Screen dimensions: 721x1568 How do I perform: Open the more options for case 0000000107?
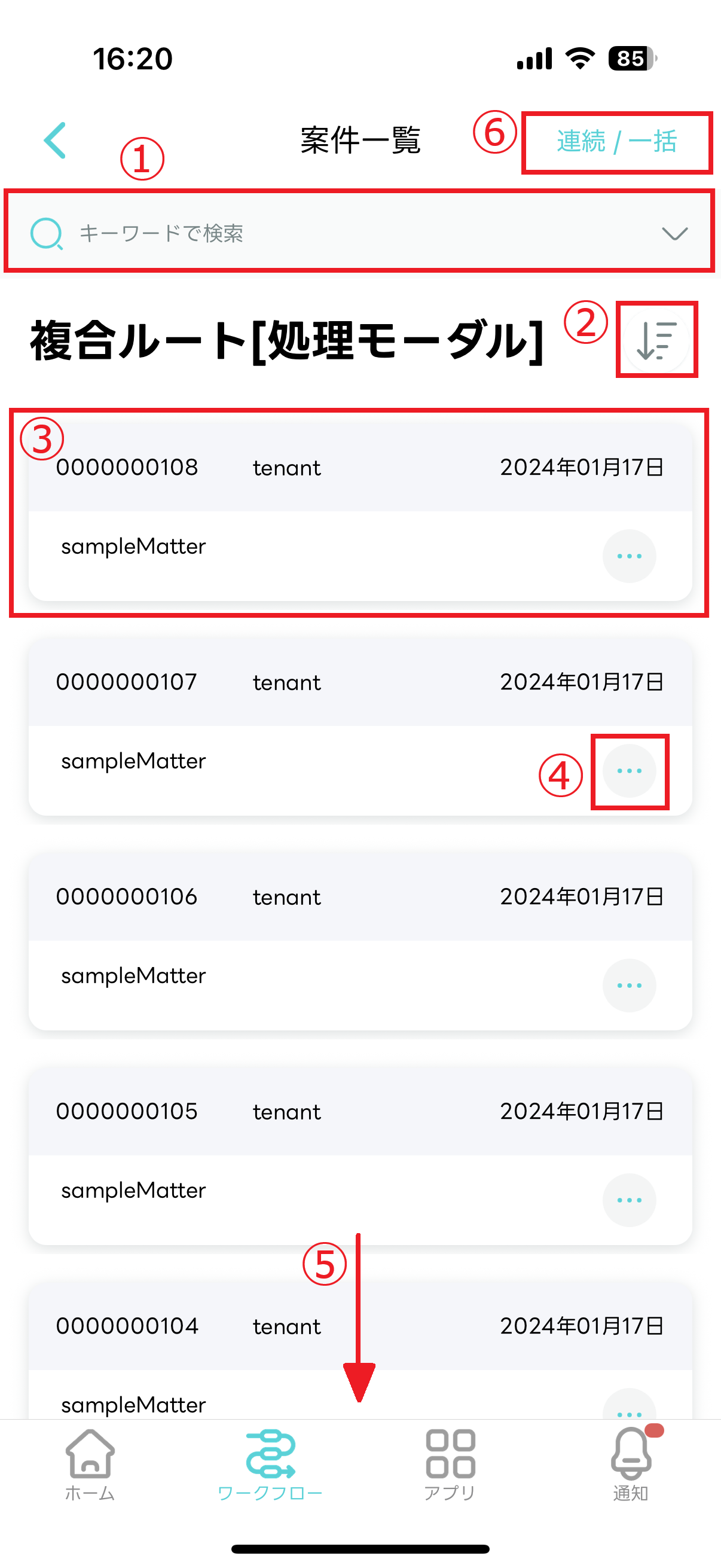(628, 771)
